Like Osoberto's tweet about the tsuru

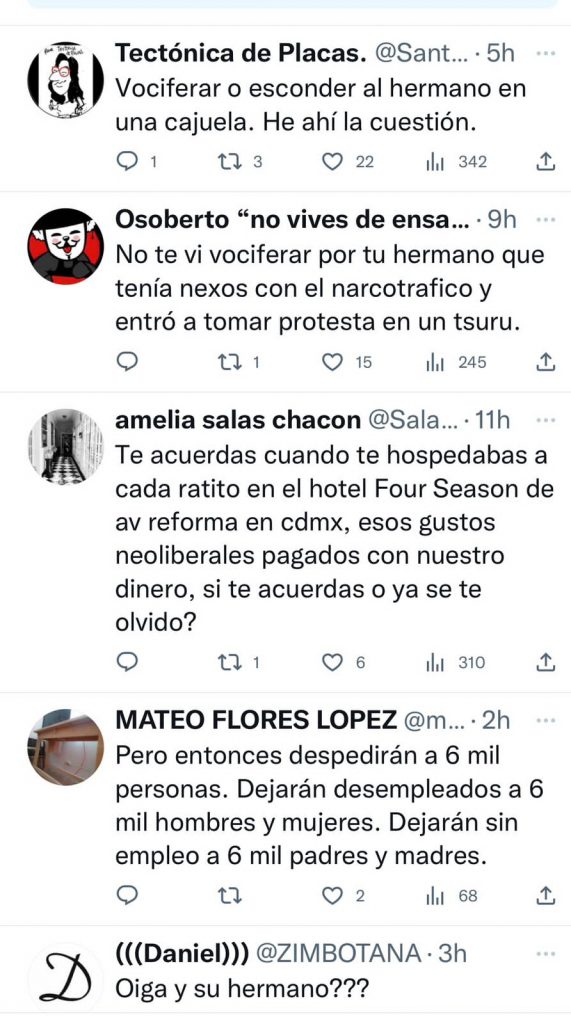[x=333, y=361]
